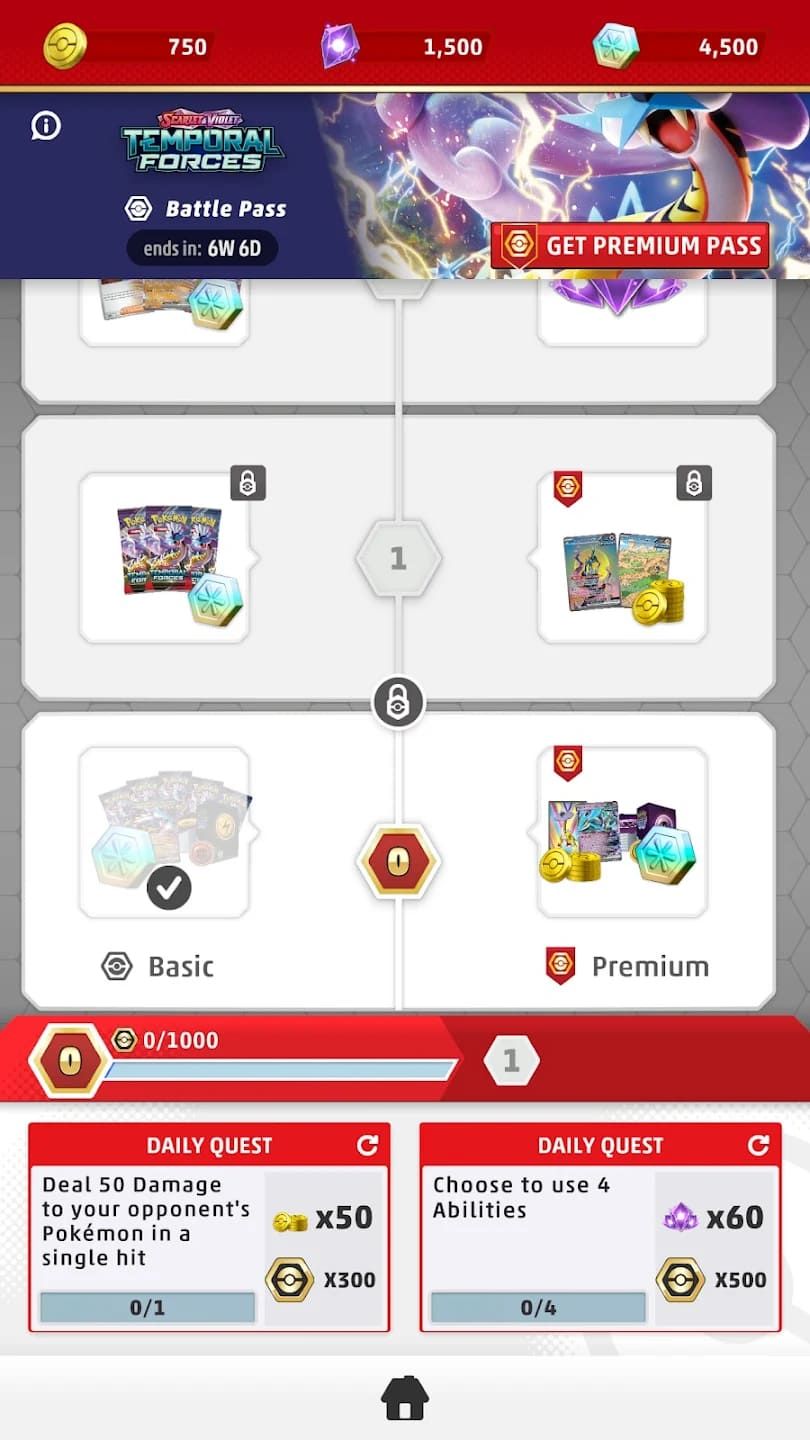The height and width of the screenshot is (1440, 810).
Task: Tap the purple crystals balance of 1,500
Action: pos(405,46)
